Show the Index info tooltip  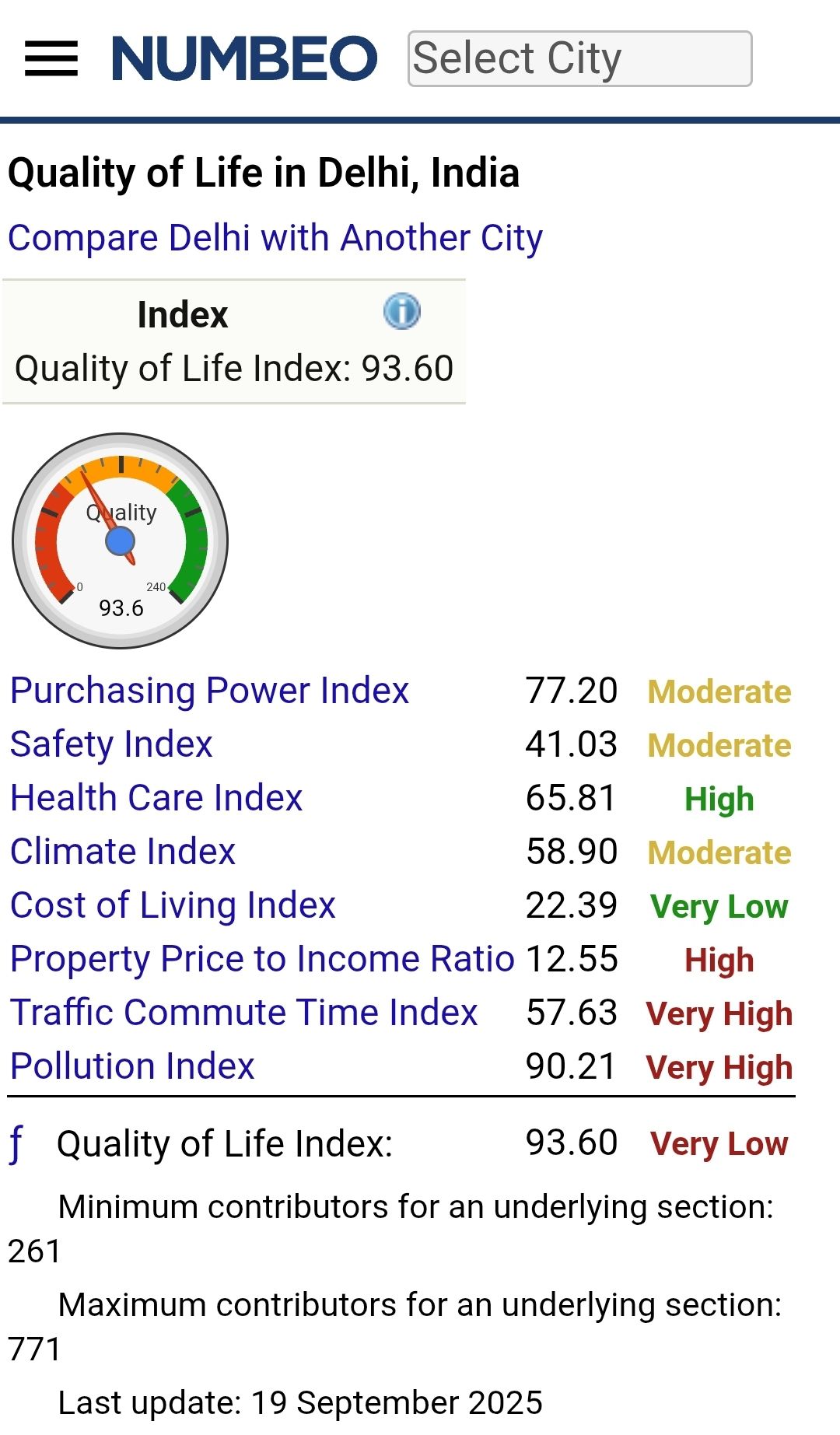401,312
